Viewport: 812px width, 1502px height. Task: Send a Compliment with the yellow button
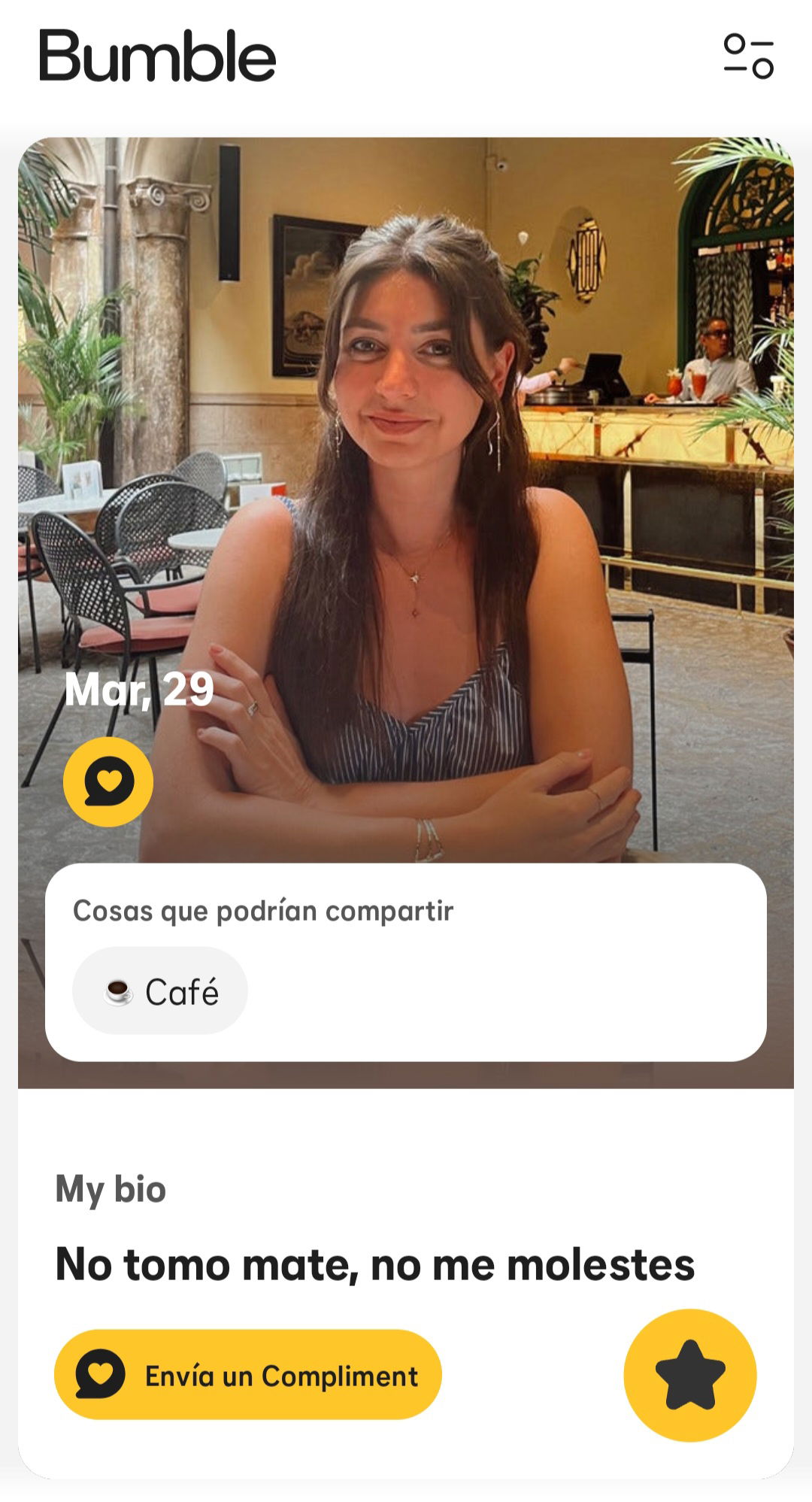pyautogui.click(x=248, y=1375)
